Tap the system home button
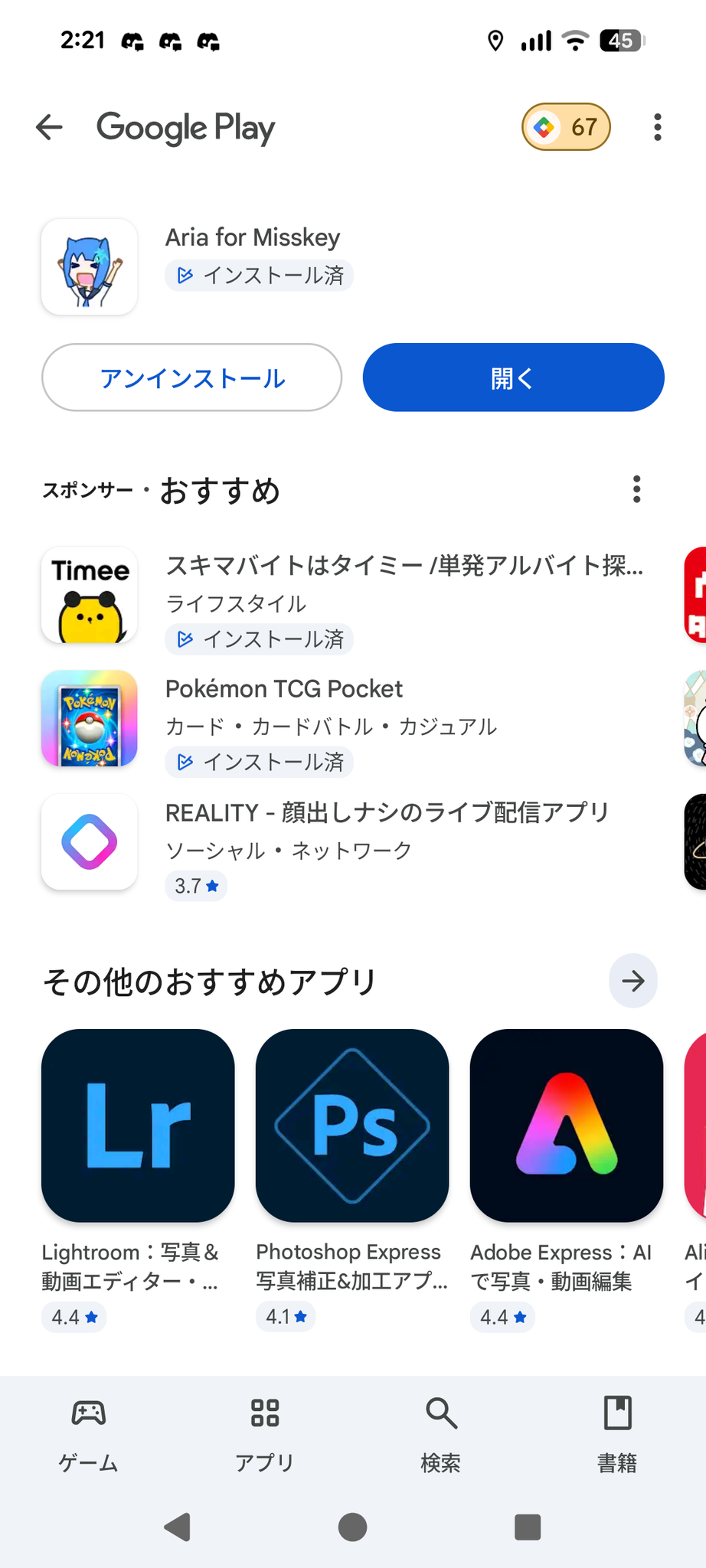Screen dimensions: 706x1568 [x=352, y=1527]
